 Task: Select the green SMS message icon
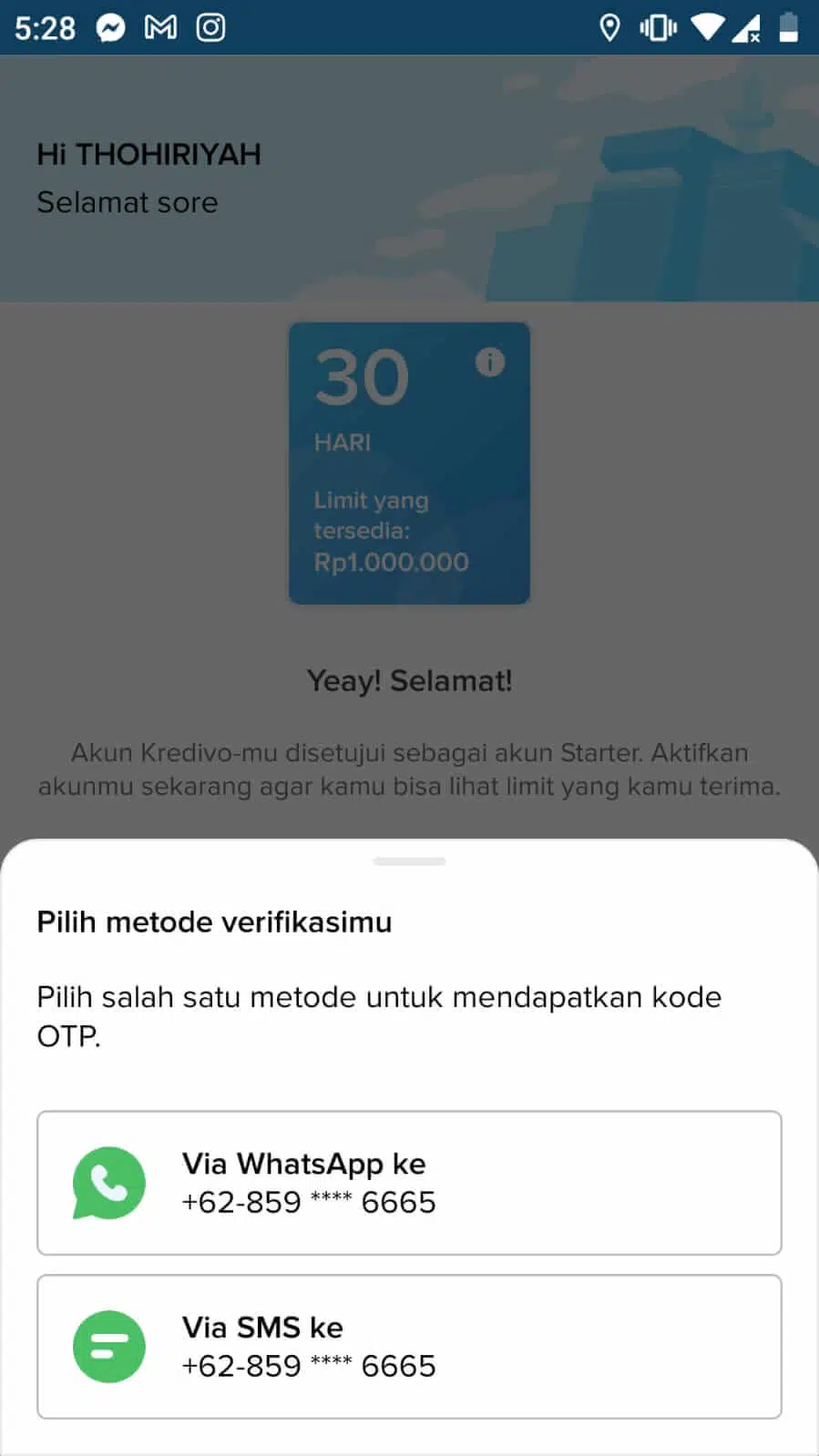coord(108,1346)
